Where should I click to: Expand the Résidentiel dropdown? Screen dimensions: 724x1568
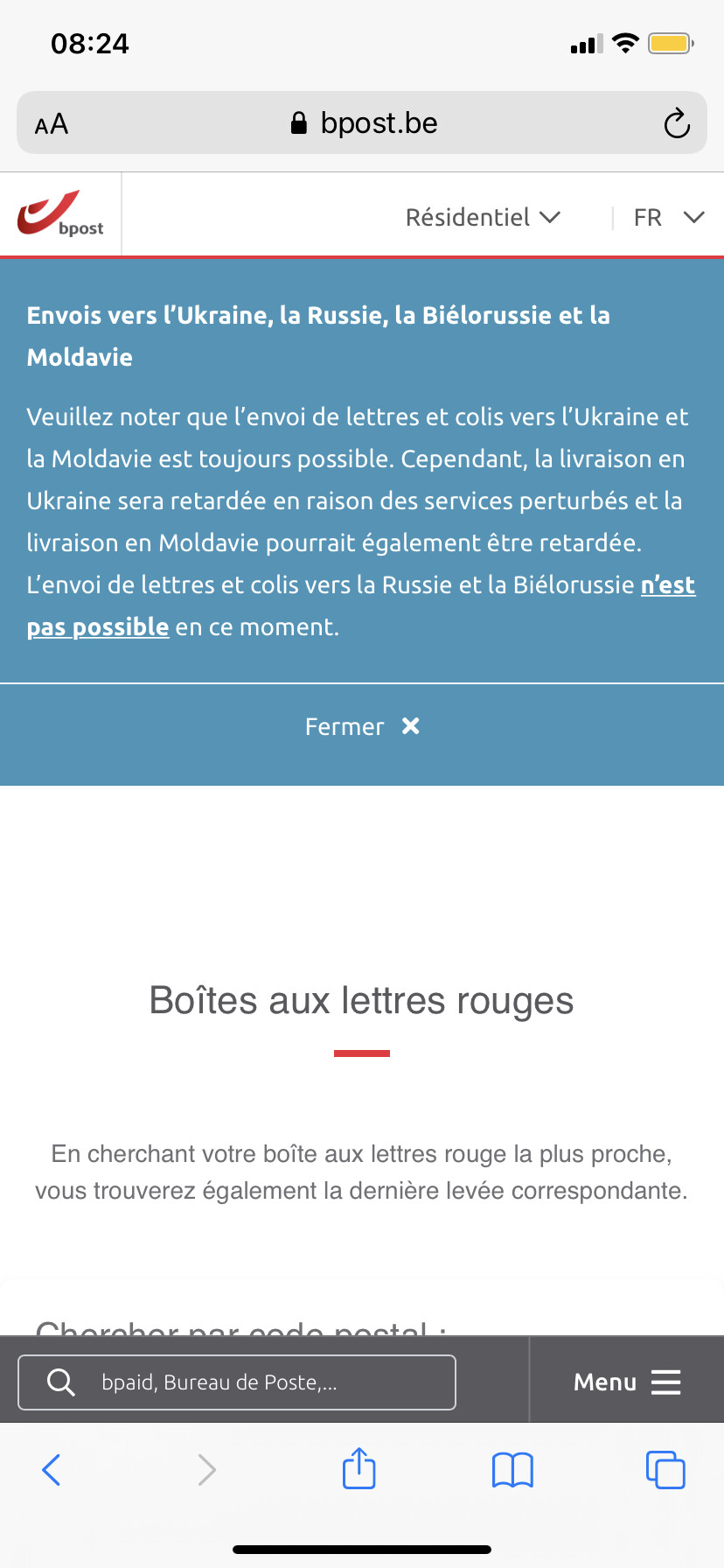(483, 217)
